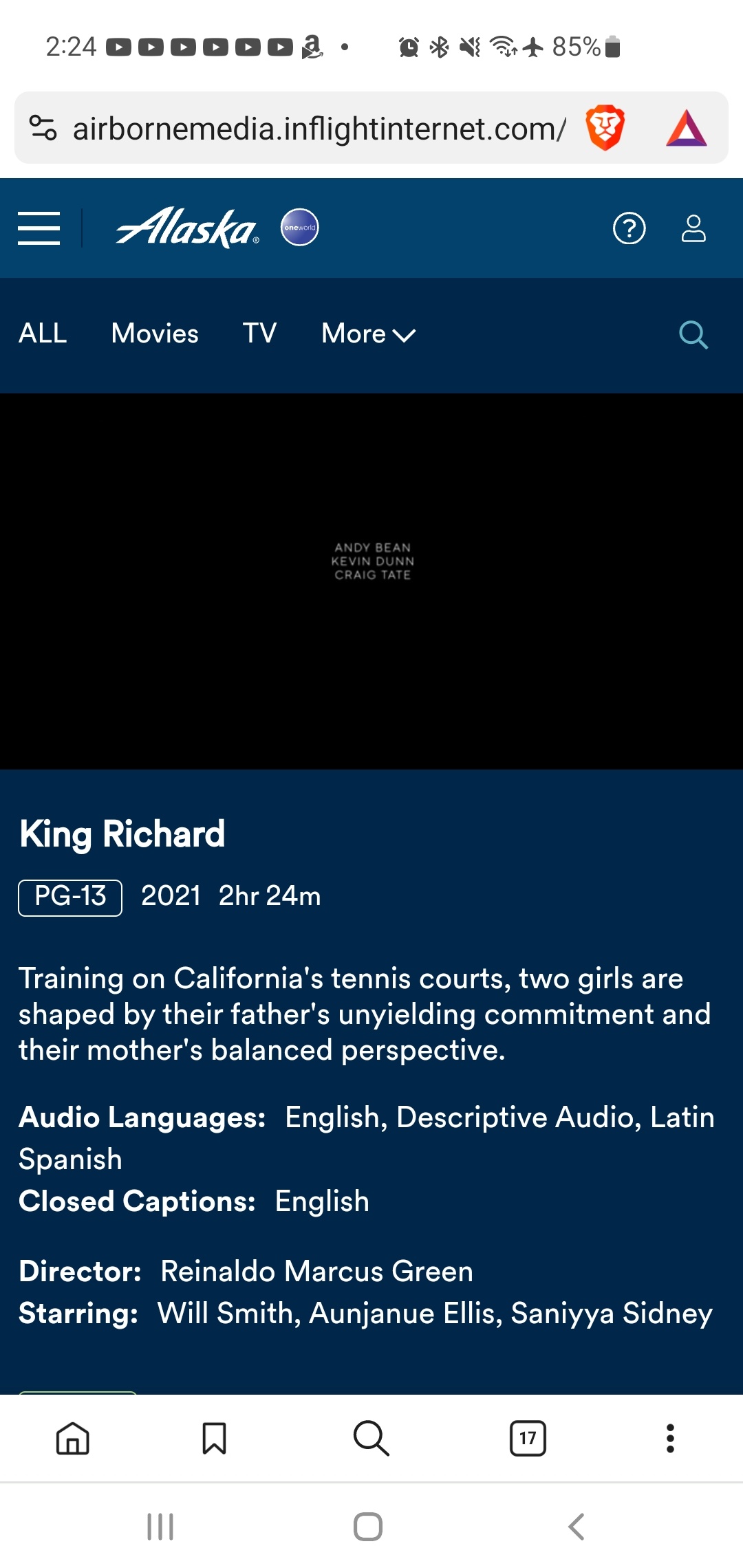Tap the address bar URL
This screenshot has height=1568, width=743.
pos(319,129)
